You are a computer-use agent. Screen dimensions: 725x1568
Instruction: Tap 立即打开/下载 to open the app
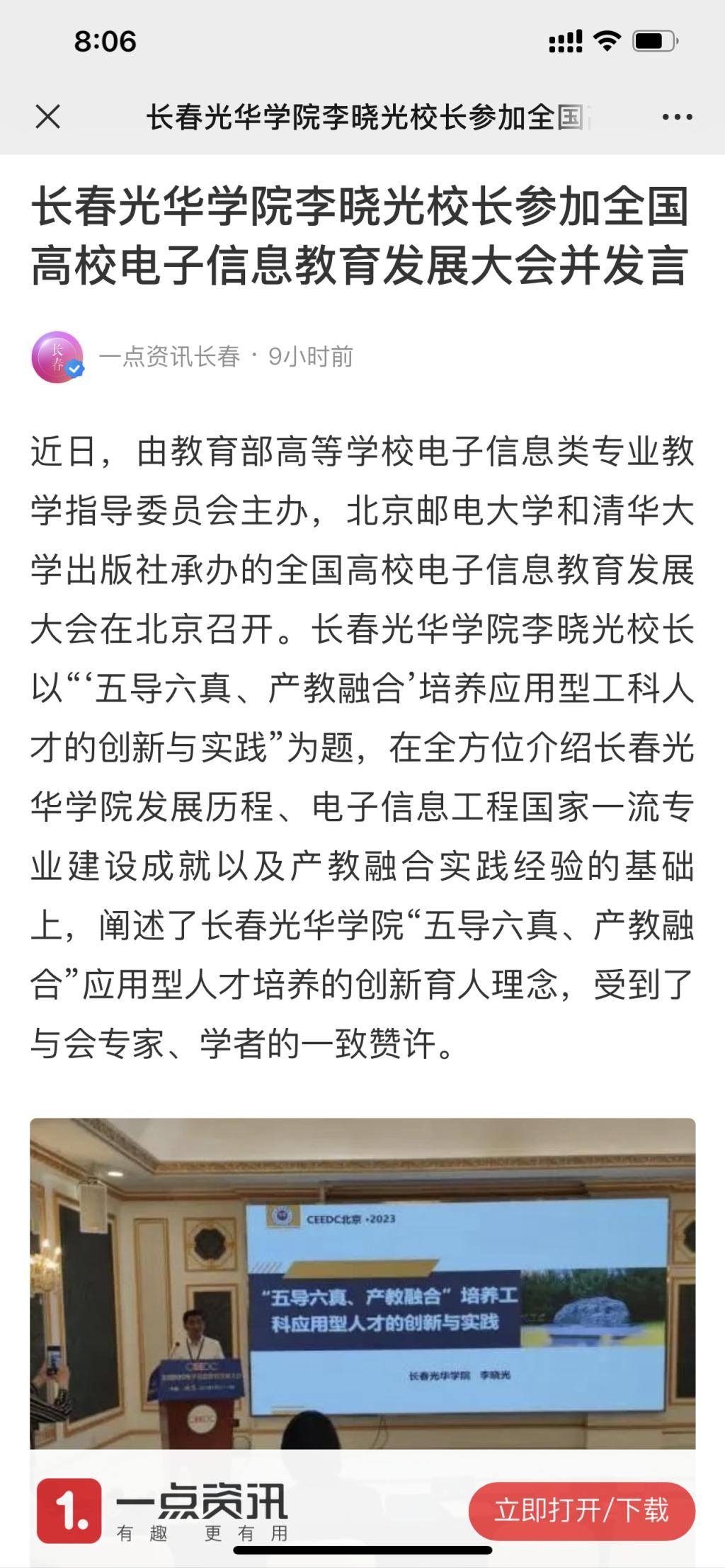click(582, 1510)
